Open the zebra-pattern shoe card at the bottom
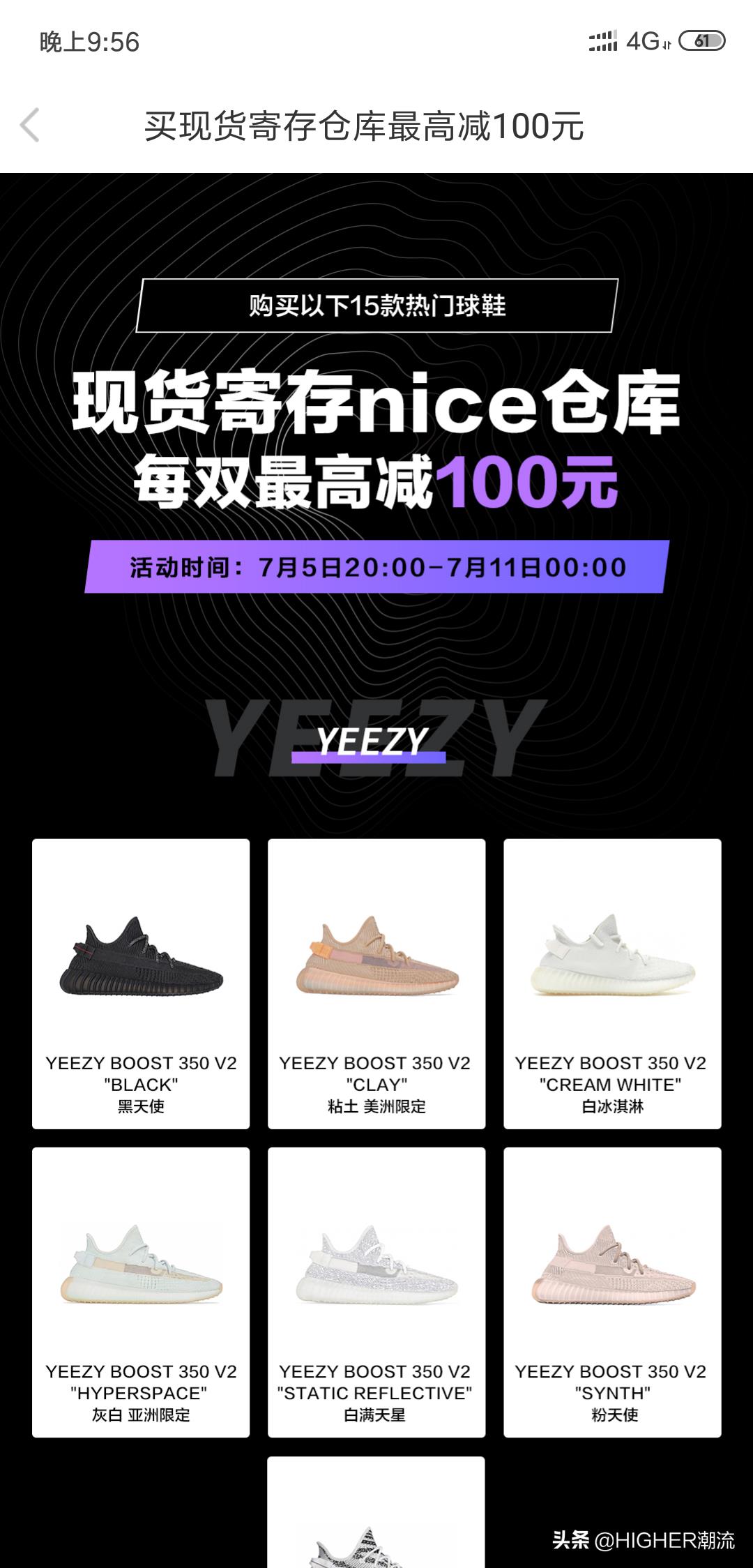Viewport: 753px width, 1568px height. coord(376,1521)
